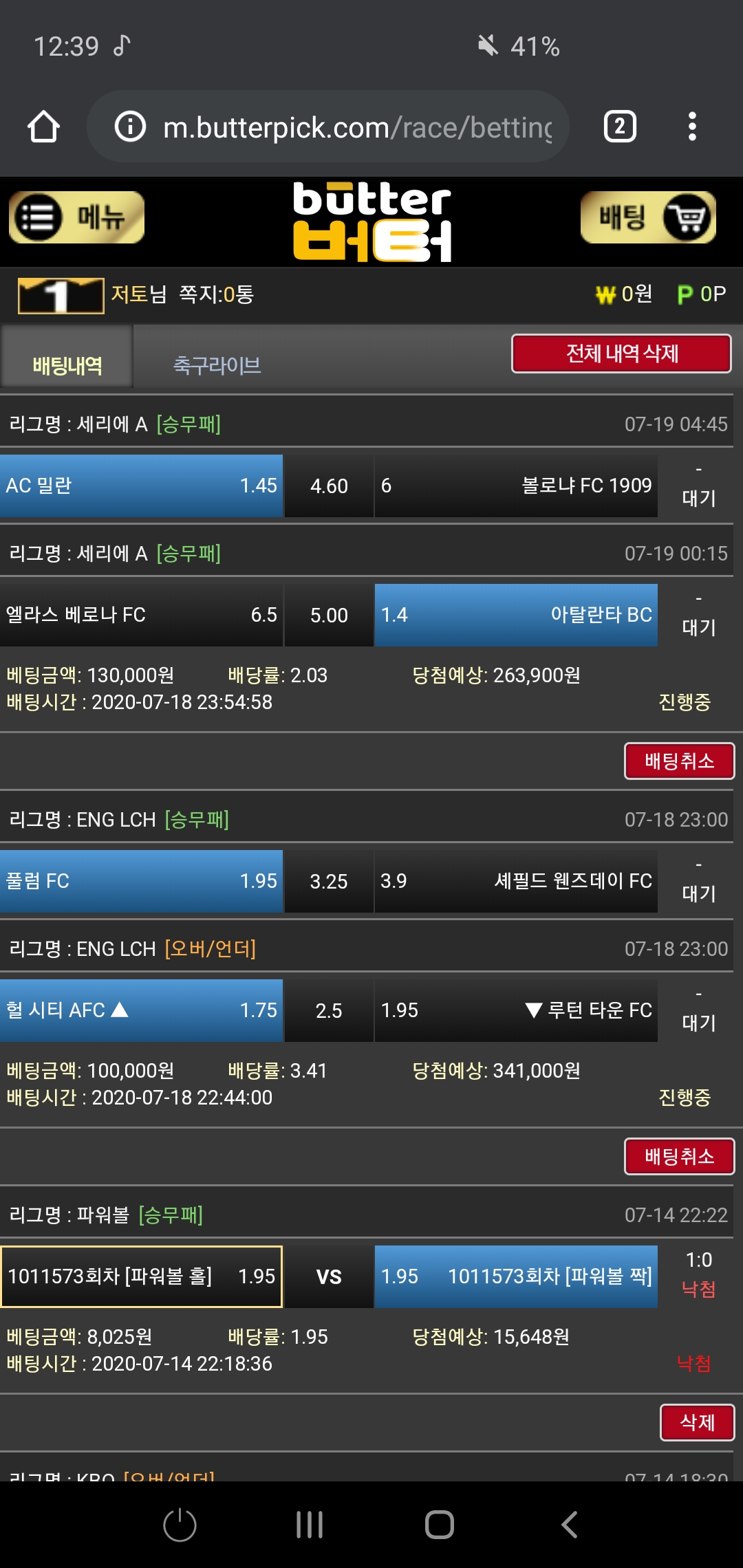Open the 메뉴 menu button

point(76,218)
